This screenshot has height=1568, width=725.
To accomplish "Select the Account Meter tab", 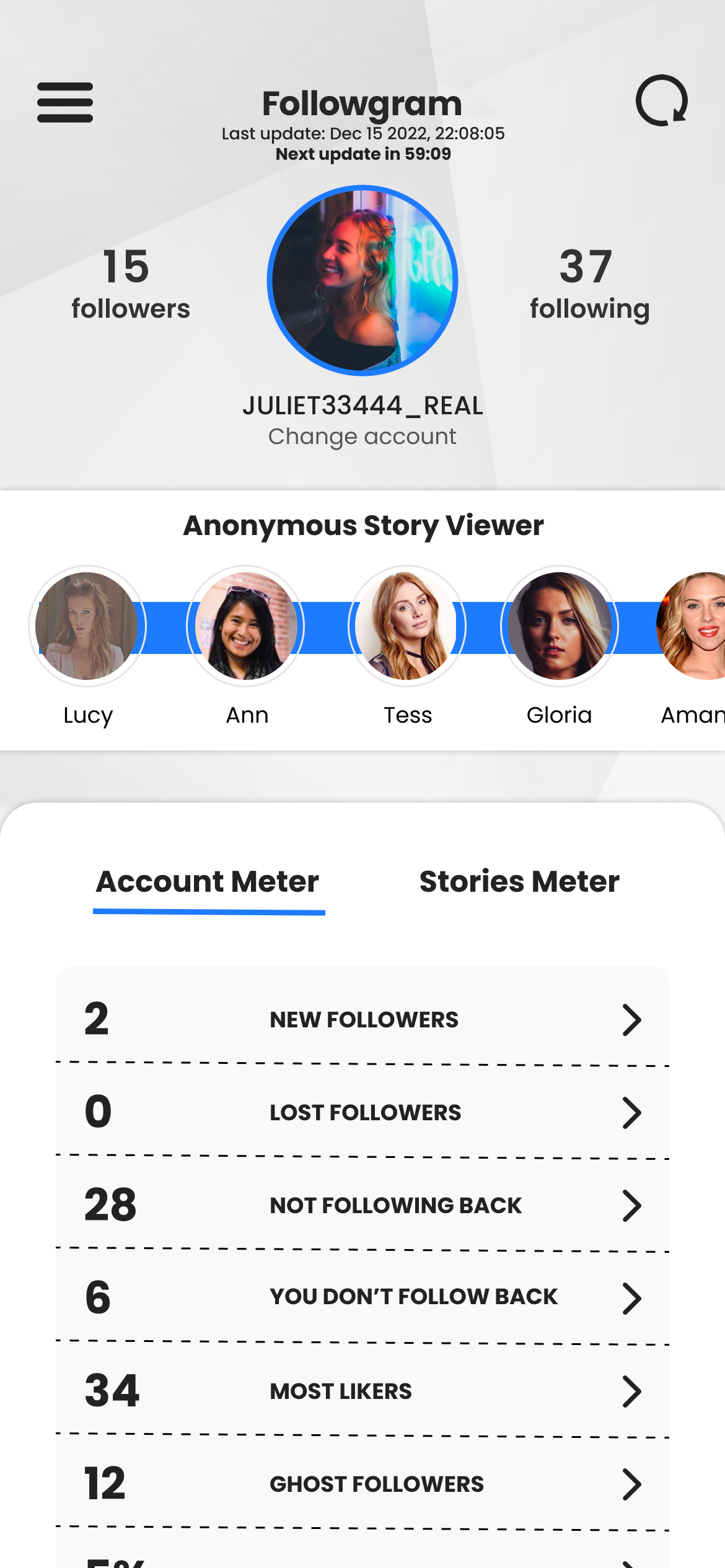I will (x=208, y=882).
